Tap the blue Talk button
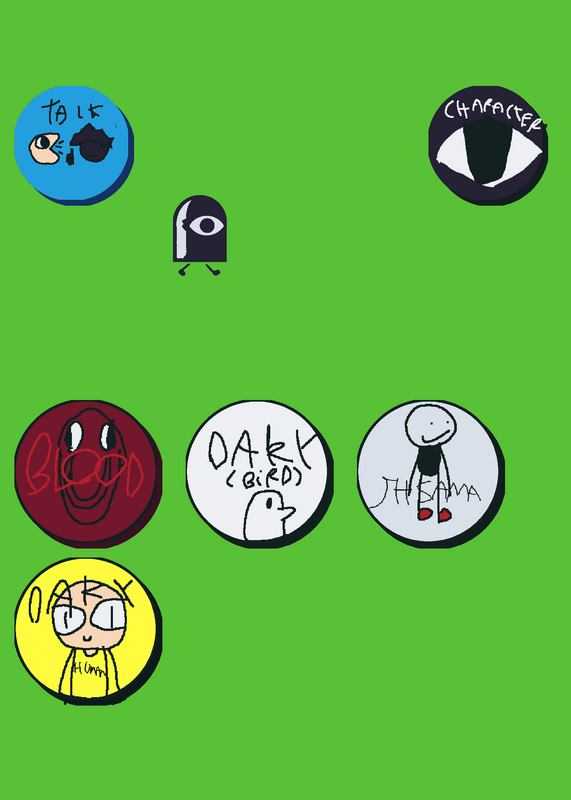The image size is (571, 800). (74, 145)
